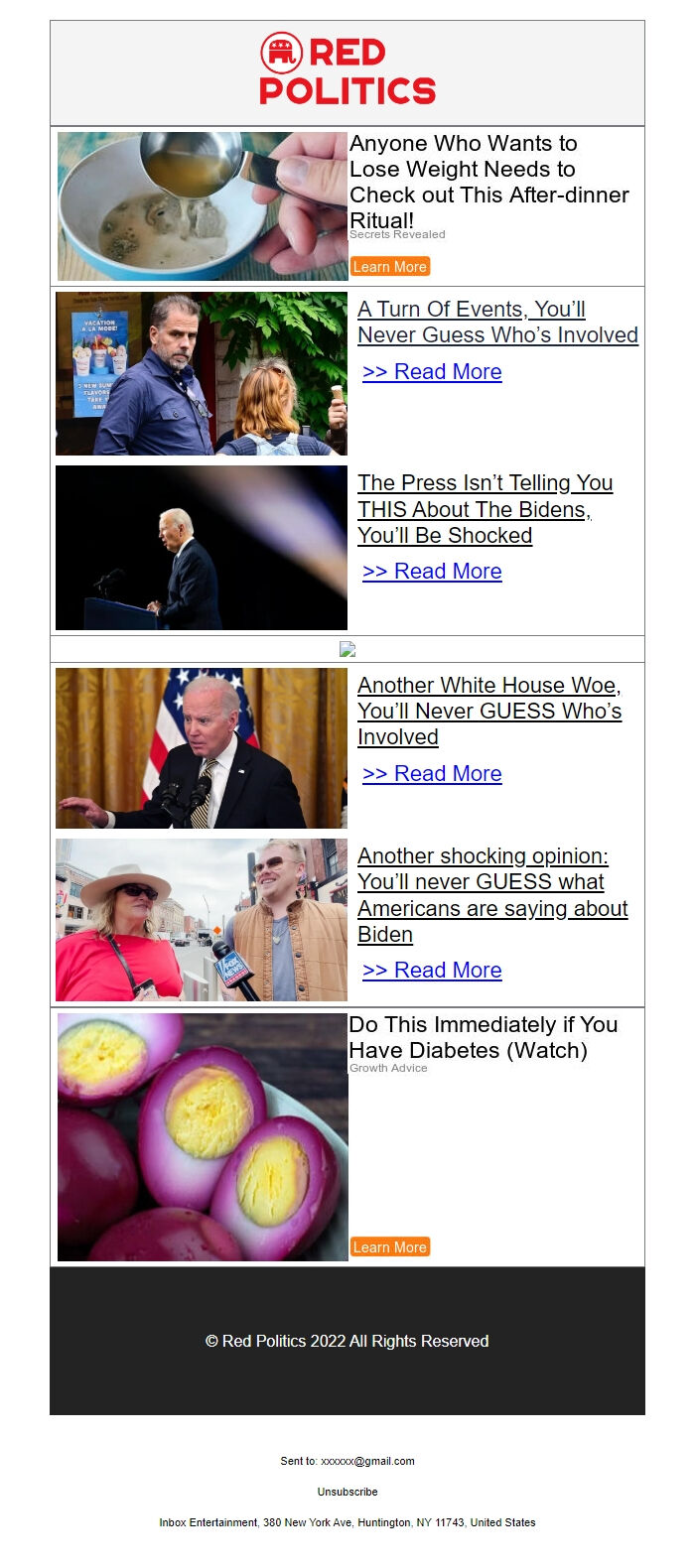Tap Learn More on the diabetes ad
The image size is (695, 1568).
[389, 1246]
